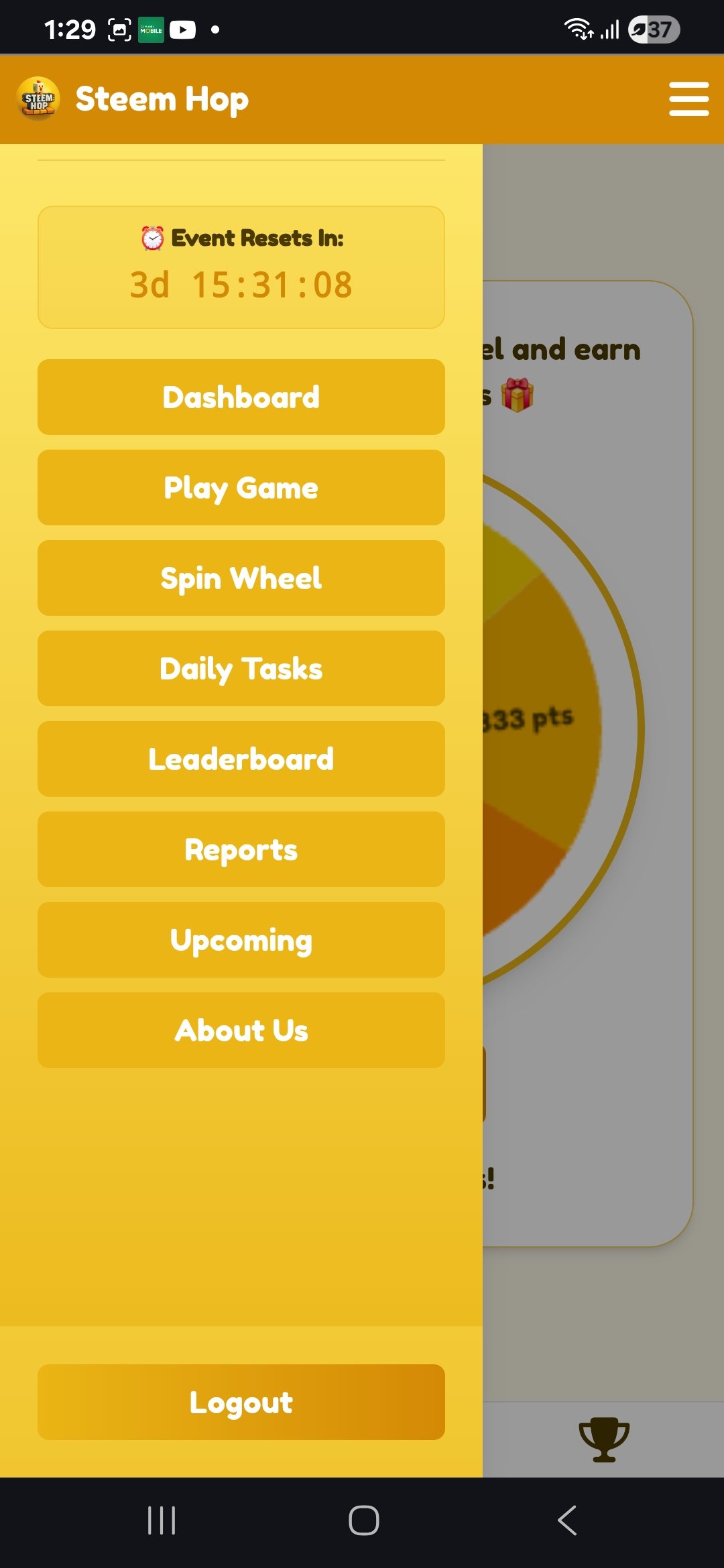This screenshot has height=1568, width=724.
Task: Open the About Us page
Action: (x=241, y=1030)
